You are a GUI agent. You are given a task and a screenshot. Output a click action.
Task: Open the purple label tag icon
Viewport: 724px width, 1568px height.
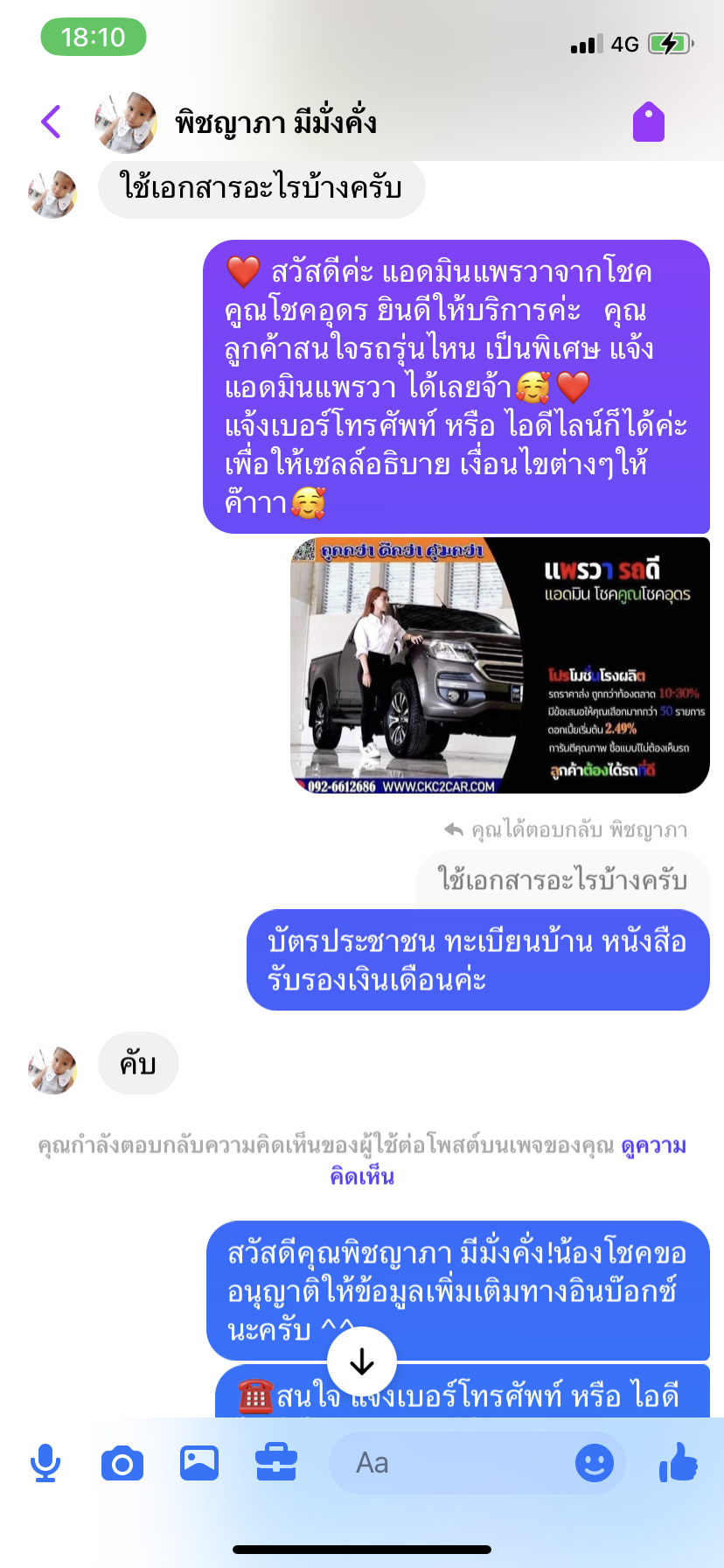coord(649,122)
